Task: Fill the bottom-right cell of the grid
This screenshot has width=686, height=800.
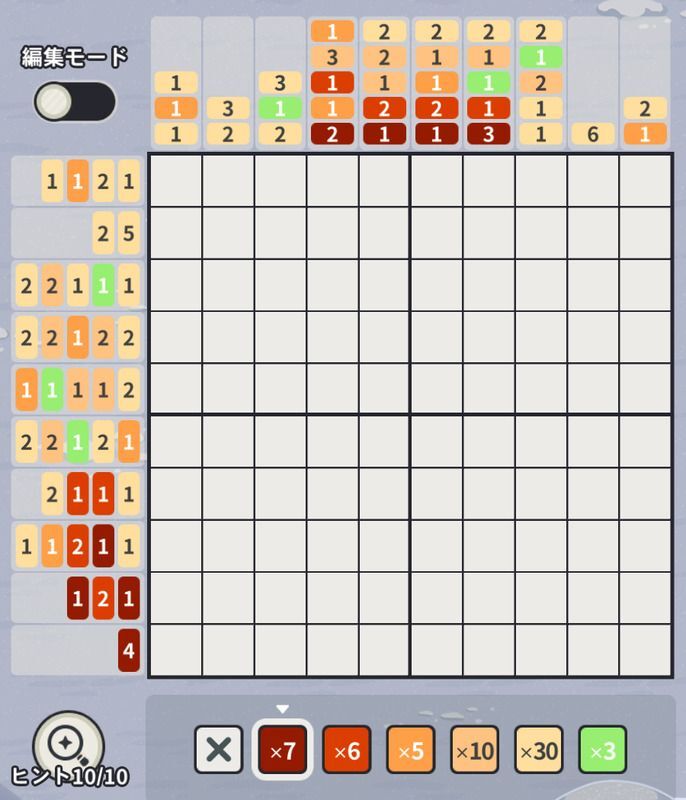Action: point(645,650)
